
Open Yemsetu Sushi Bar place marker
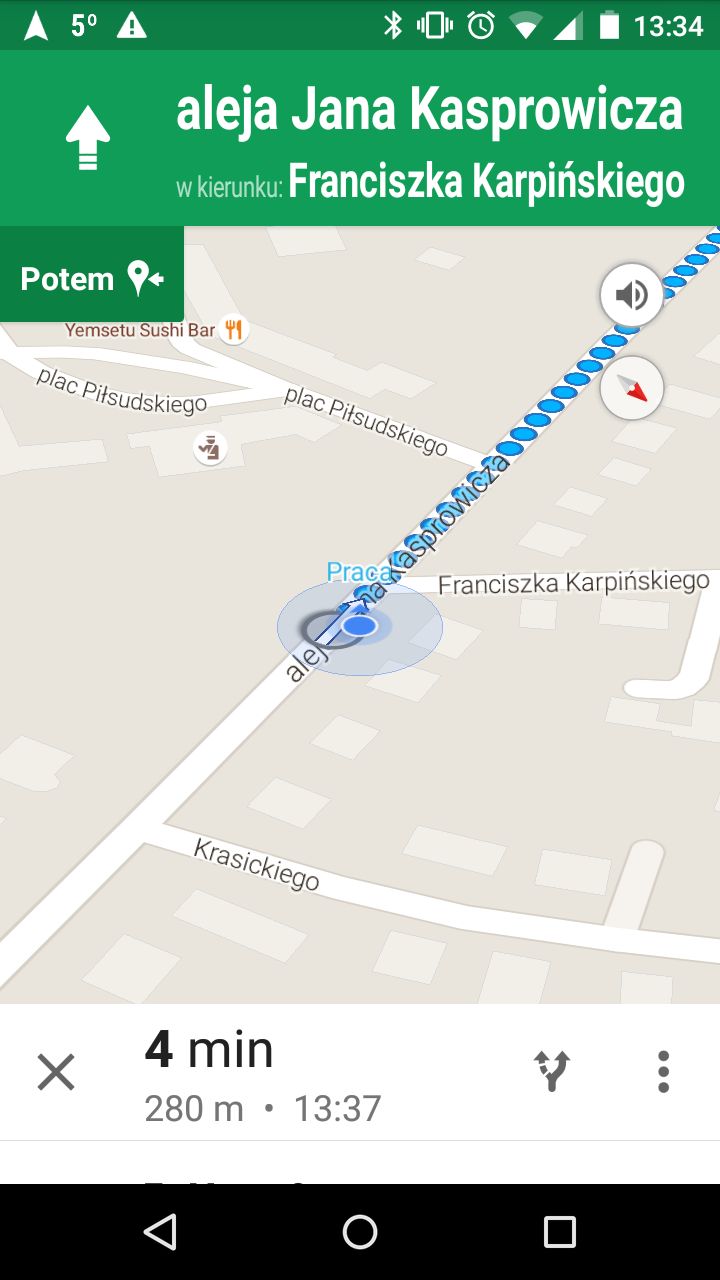[233, 329]
